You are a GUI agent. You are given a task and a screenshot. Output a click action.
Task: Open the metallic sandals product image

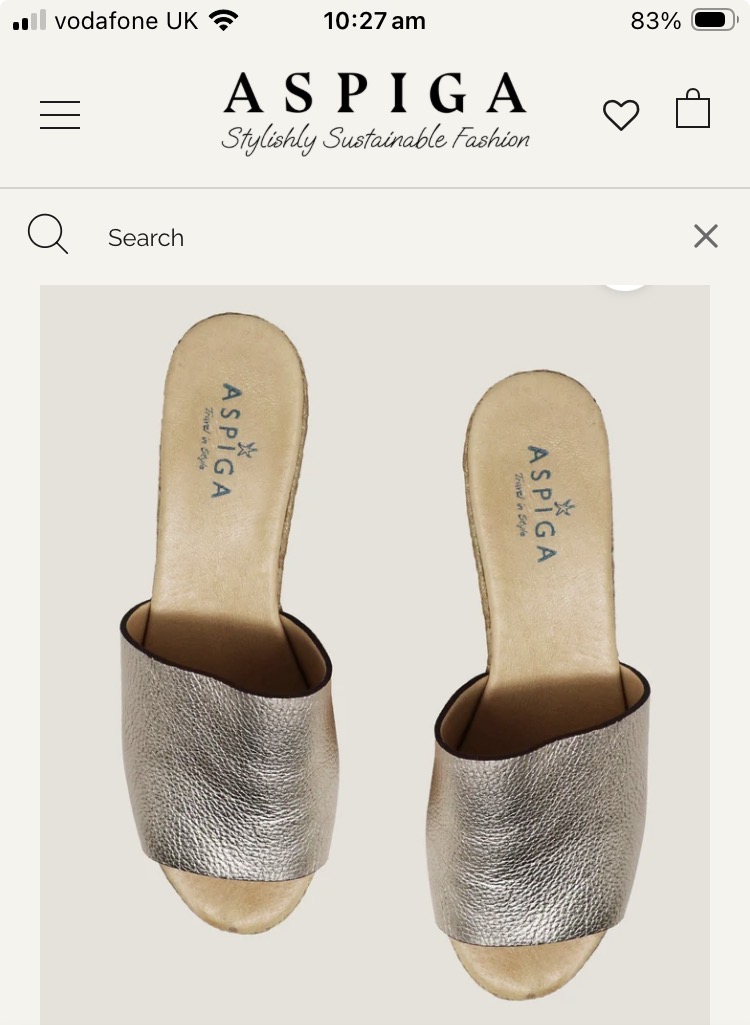[375, 650]
